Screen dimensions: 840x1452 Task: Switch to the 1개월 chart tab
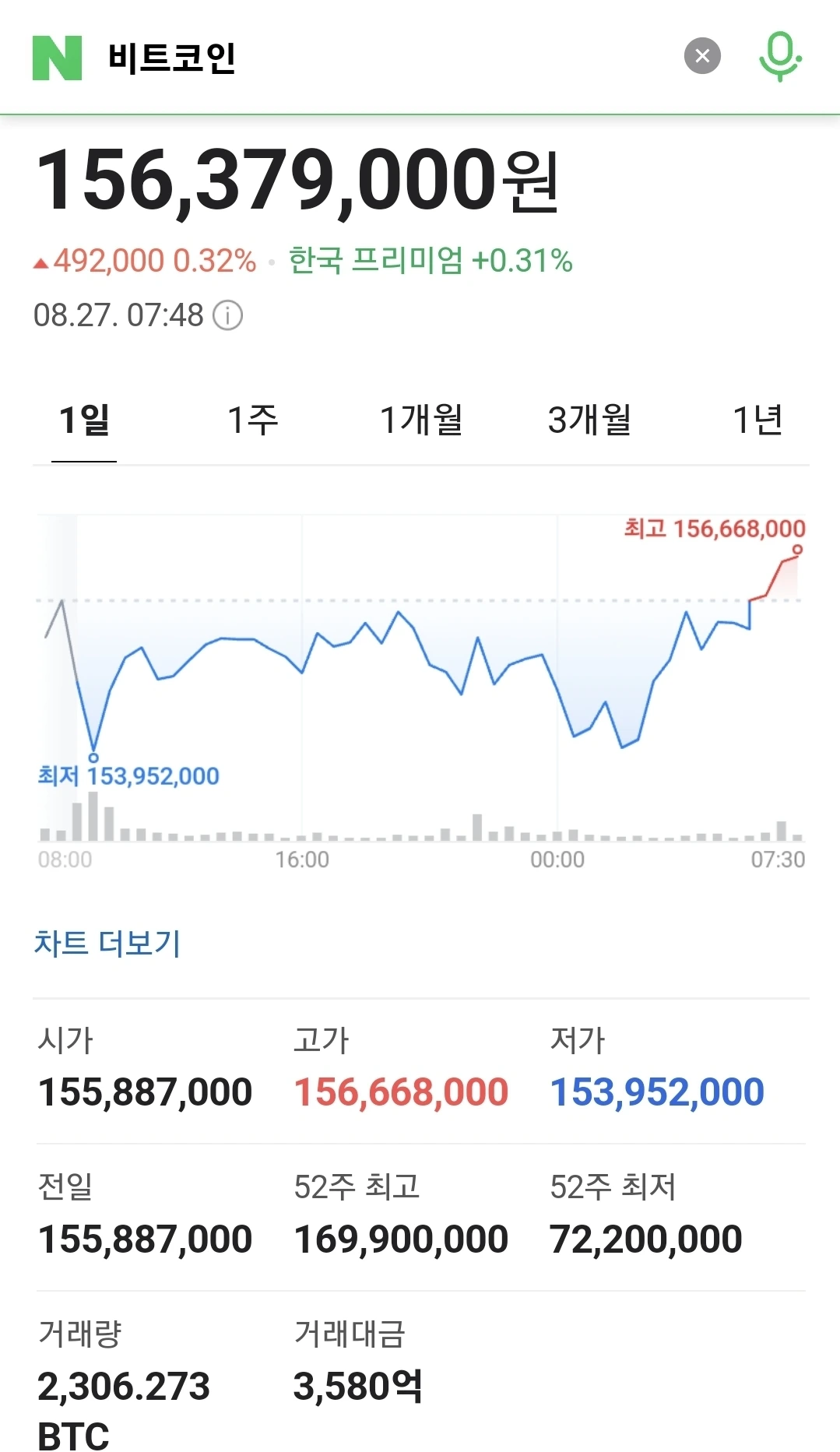tap(421, 420)
